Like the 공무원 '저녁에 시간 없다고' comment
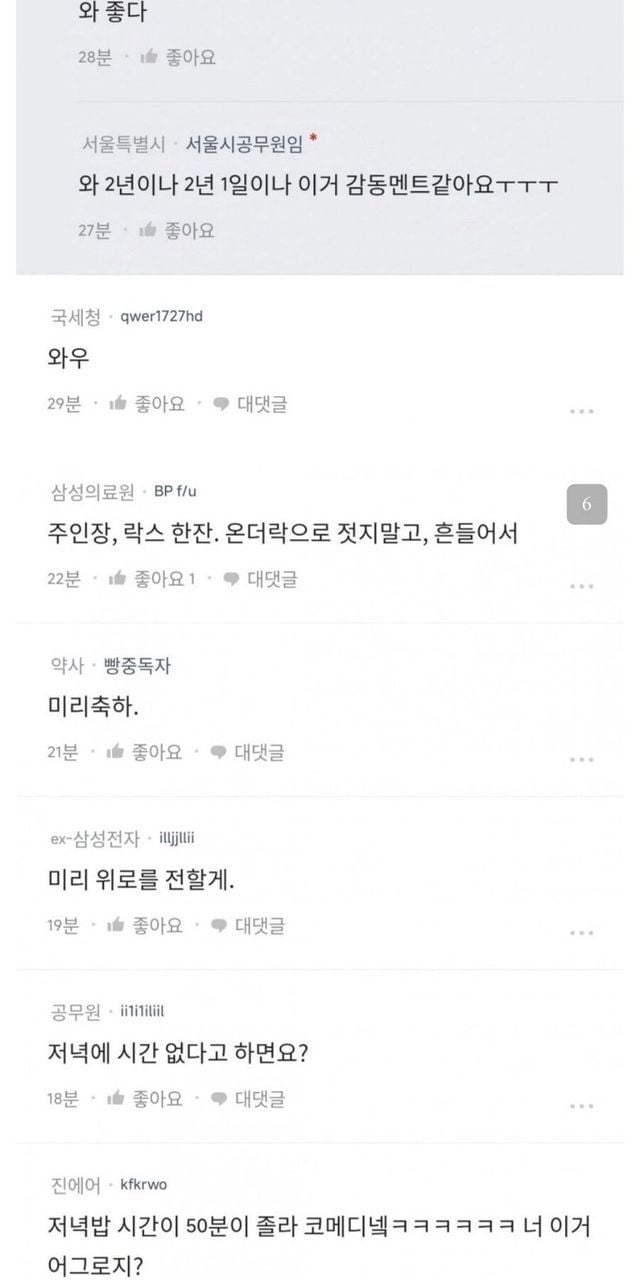 (146, 1098)
